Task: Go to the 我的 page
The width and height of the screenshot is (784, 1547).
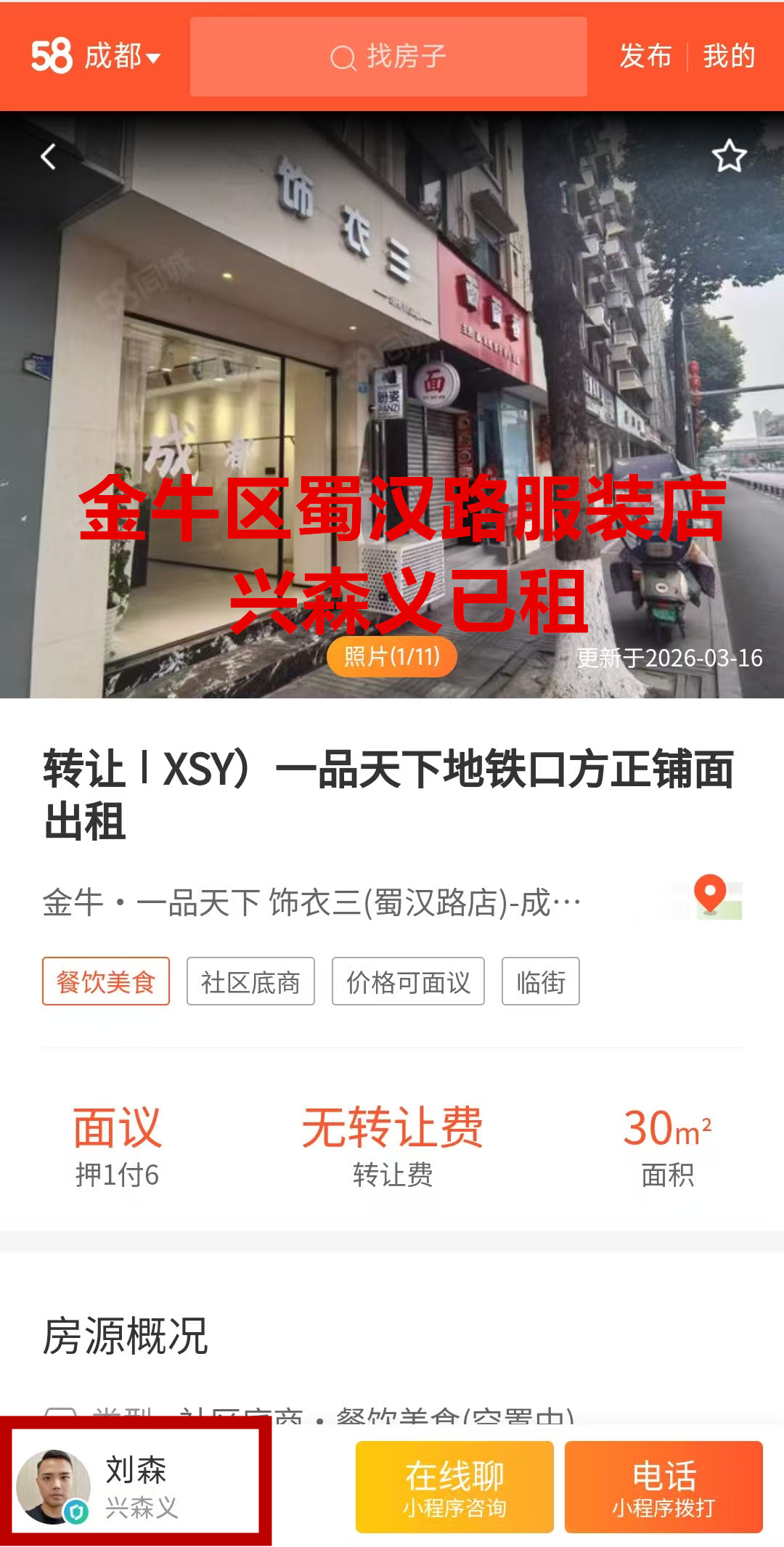Action: [x=729, y=57]
